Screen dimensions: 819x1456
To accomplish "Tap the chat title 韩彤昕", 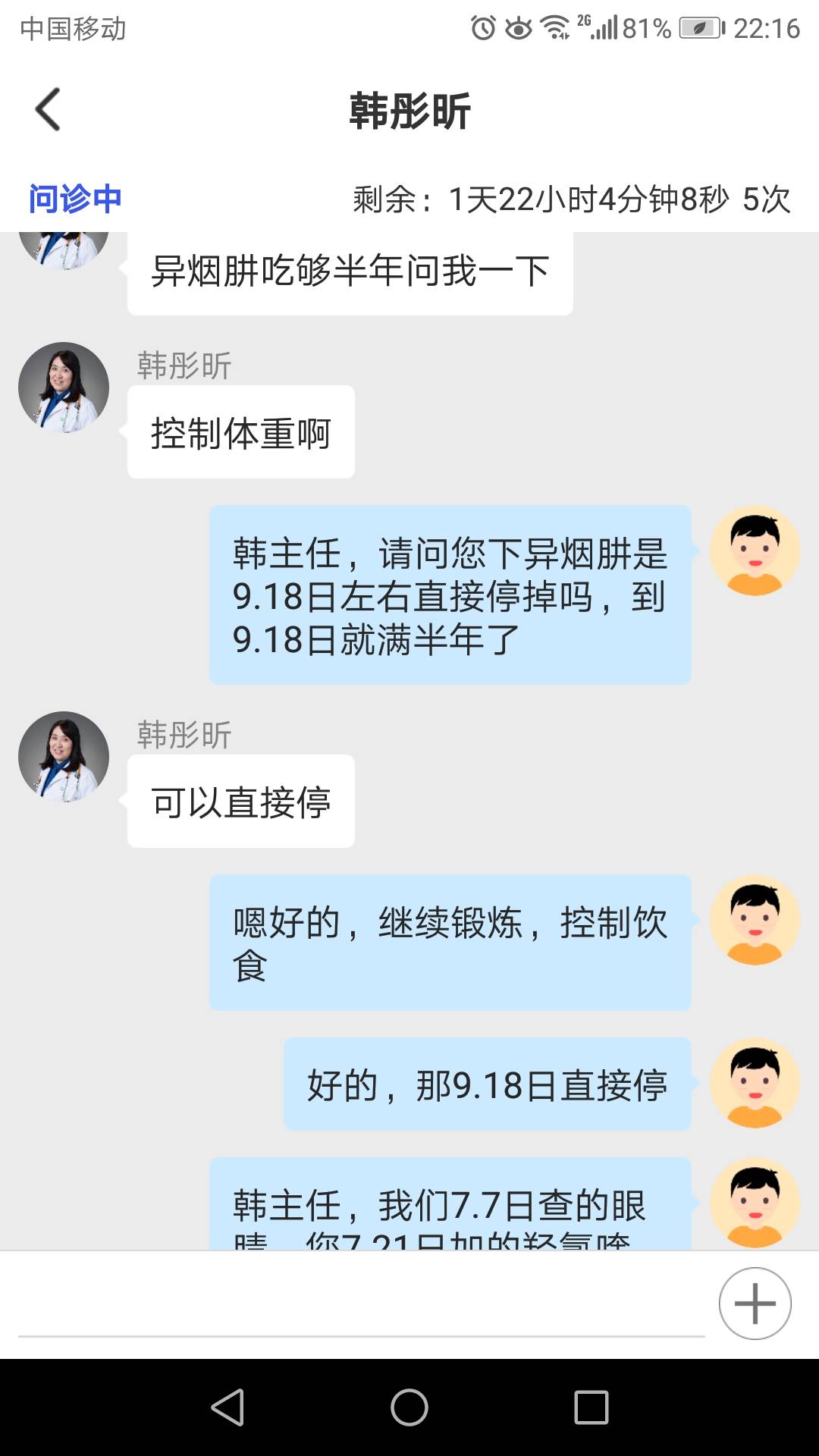I will click(x=409, y=108).
